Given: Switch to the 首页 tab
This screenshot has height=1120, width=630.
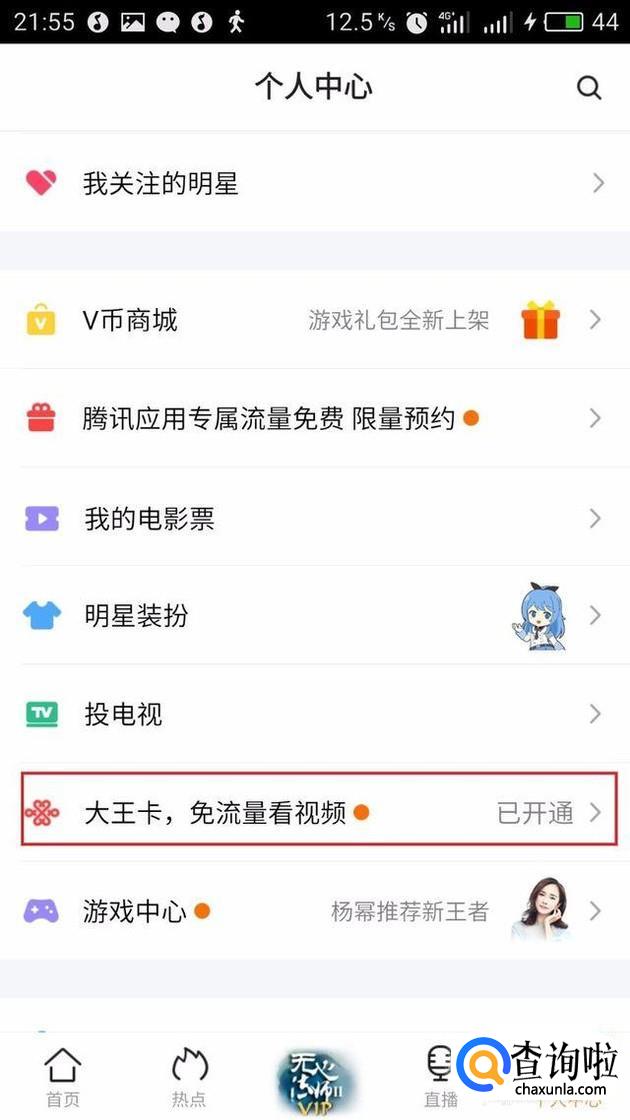Looking at the screenshot, I should (x=63, y=1078).
